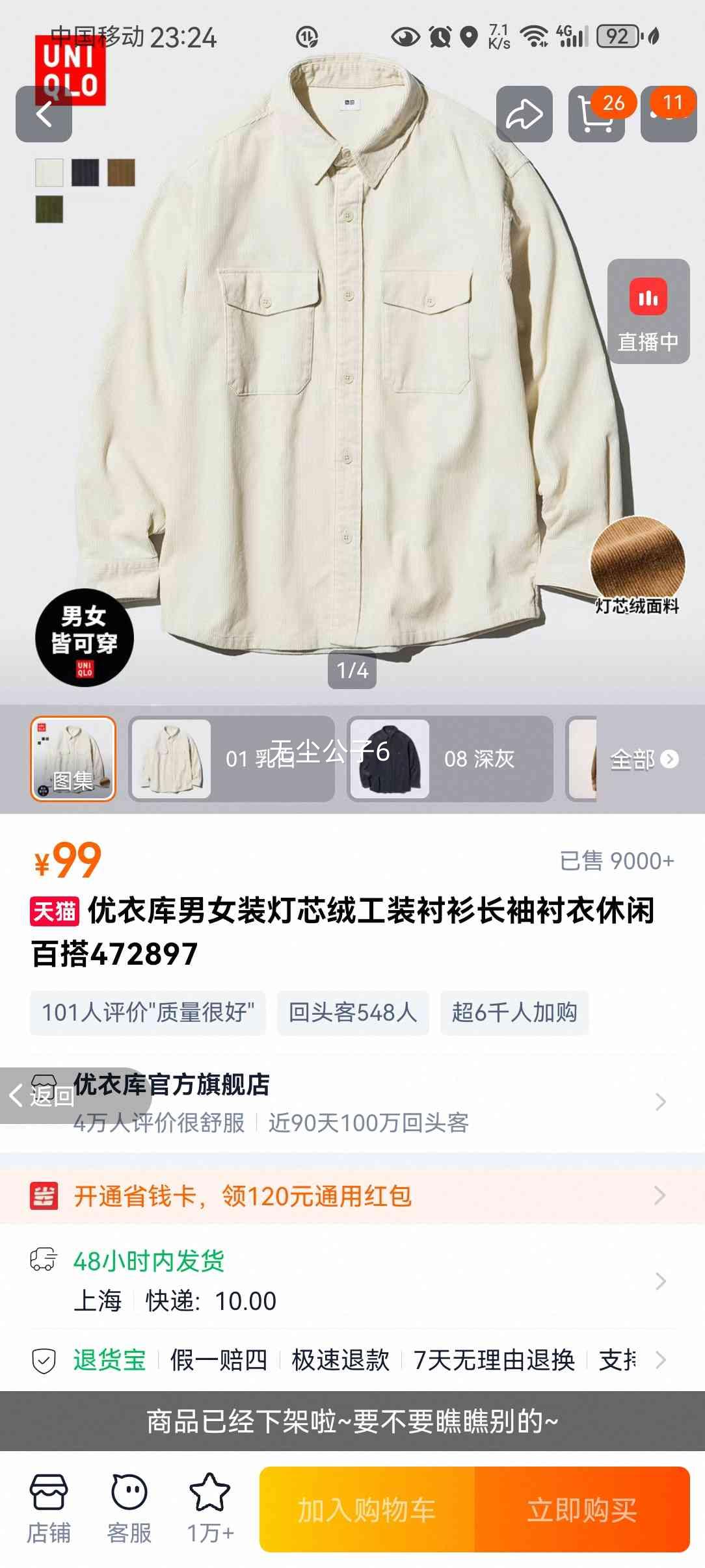Click the top-left back arrow
Screen dimensions: 705x1568
pyautogui.click(x=43, y=114)
